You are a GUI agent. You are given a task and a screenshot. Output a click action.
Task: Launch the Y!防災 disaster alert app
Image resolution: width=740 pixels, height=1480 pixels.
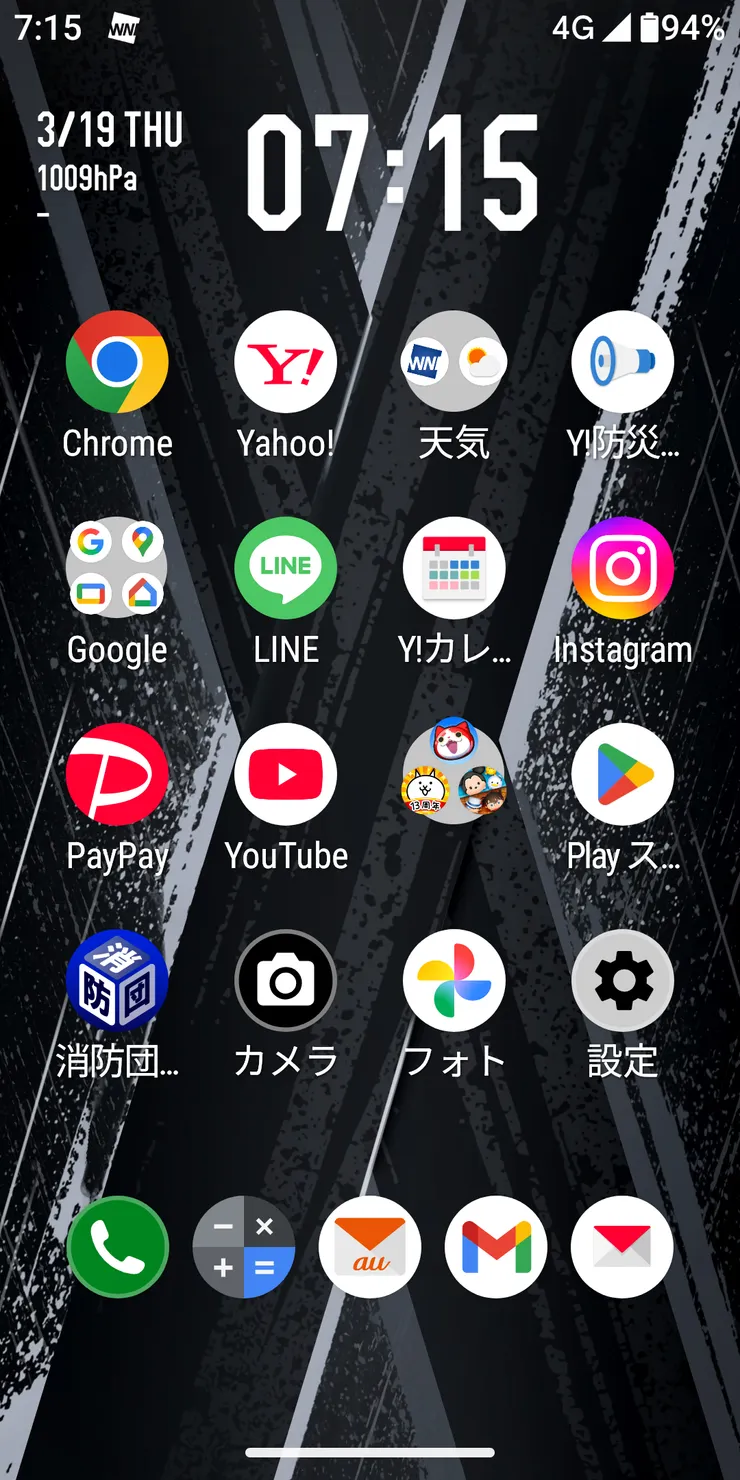pyautogui.click(x=621, y=362)
